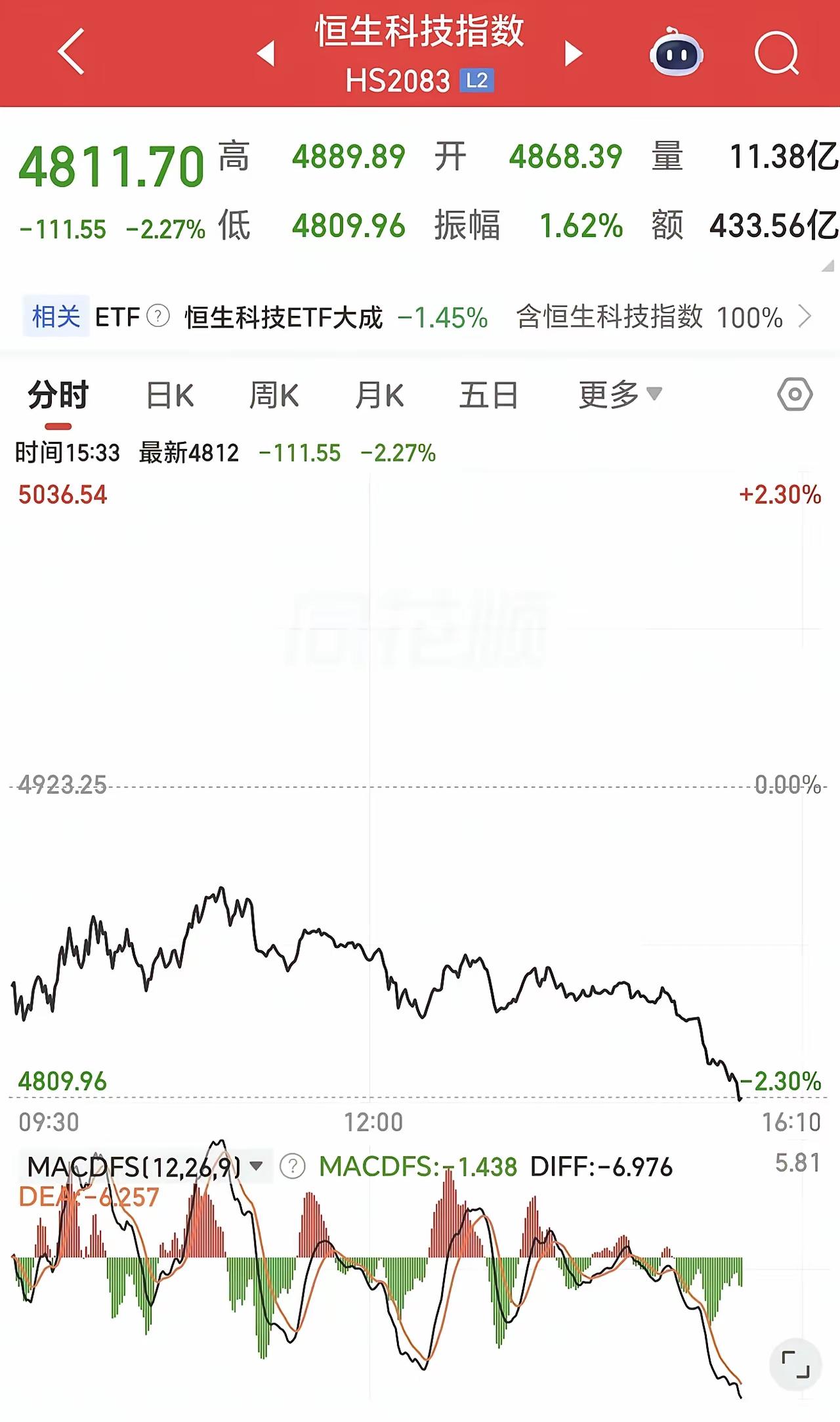Select the next stock arrow beside the title
840x1422 pixels.
tap(572, 56)
